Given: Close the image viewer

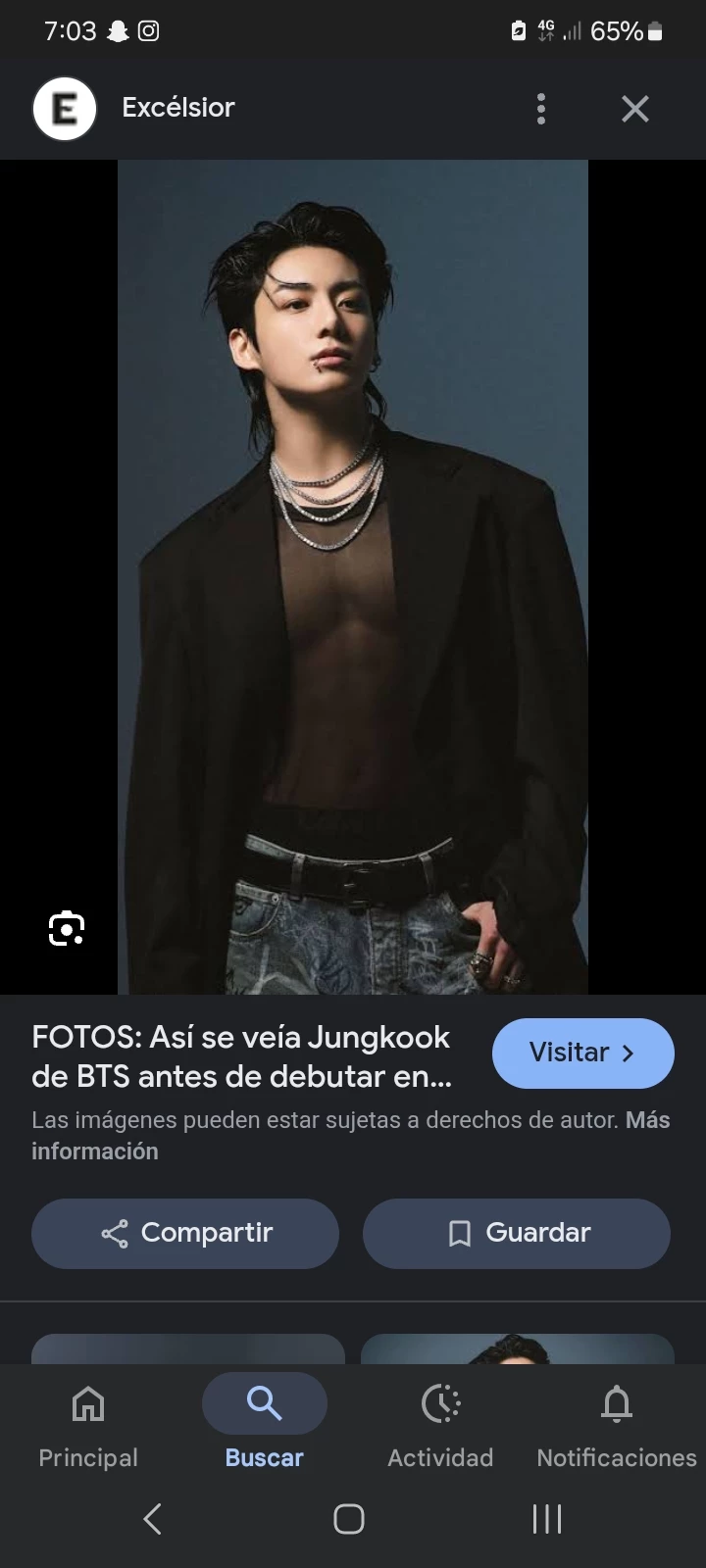Looking at the screenshot, I should point(635,109).
